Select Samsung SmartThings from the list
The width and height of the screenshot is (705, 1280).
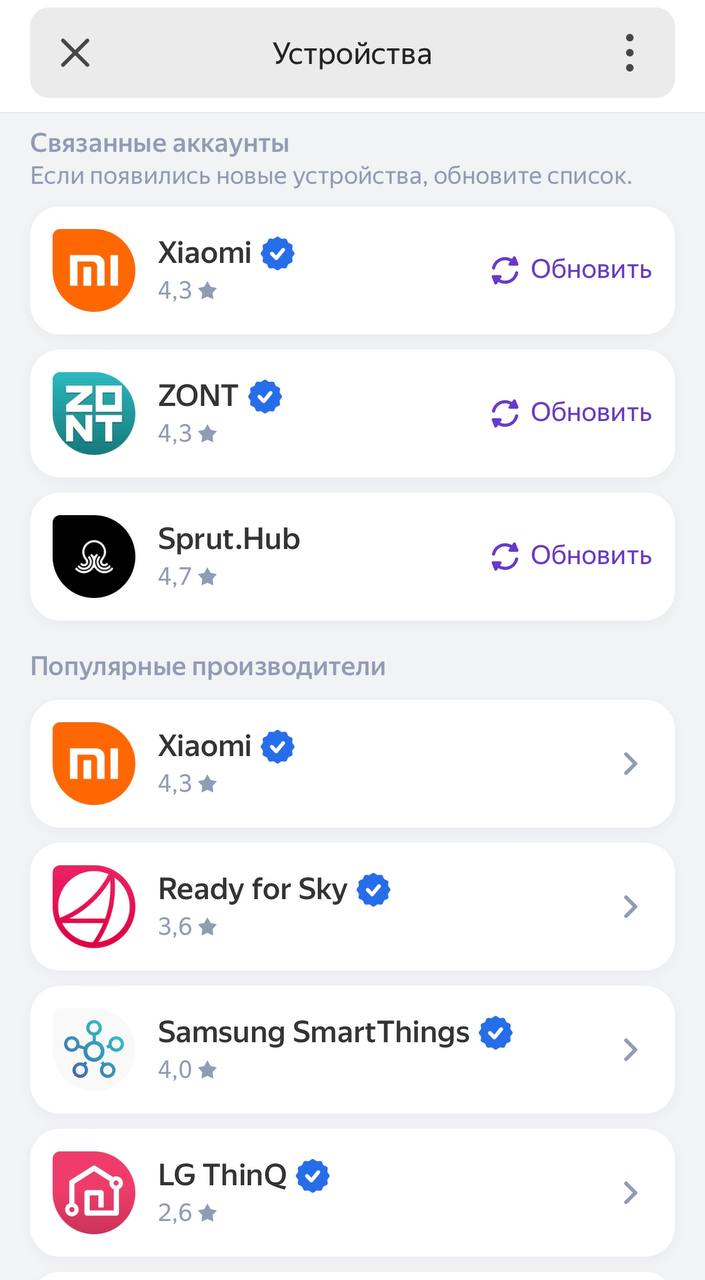(352, 1050)
